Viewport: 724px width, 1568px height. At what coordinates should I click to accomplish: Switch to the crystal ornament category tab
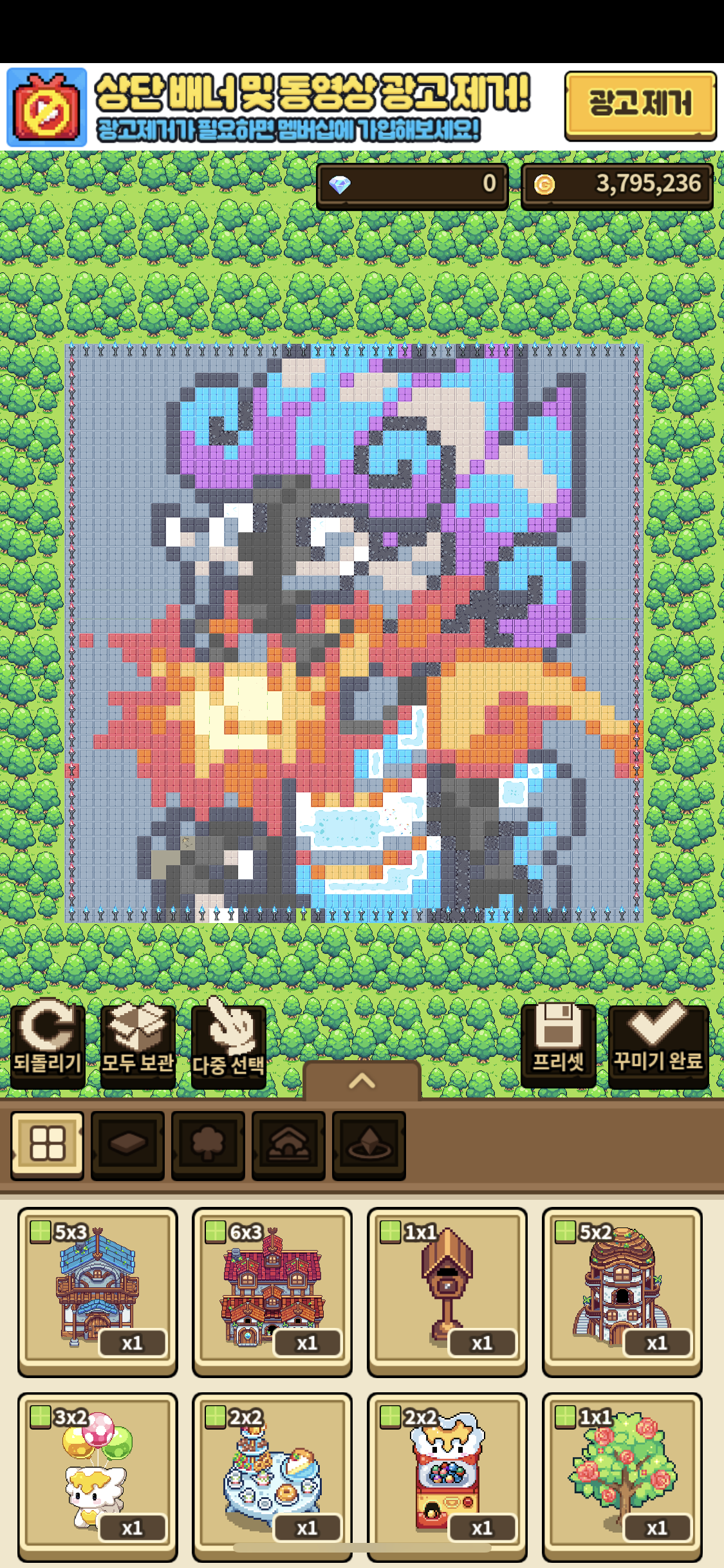point(369,1145)
